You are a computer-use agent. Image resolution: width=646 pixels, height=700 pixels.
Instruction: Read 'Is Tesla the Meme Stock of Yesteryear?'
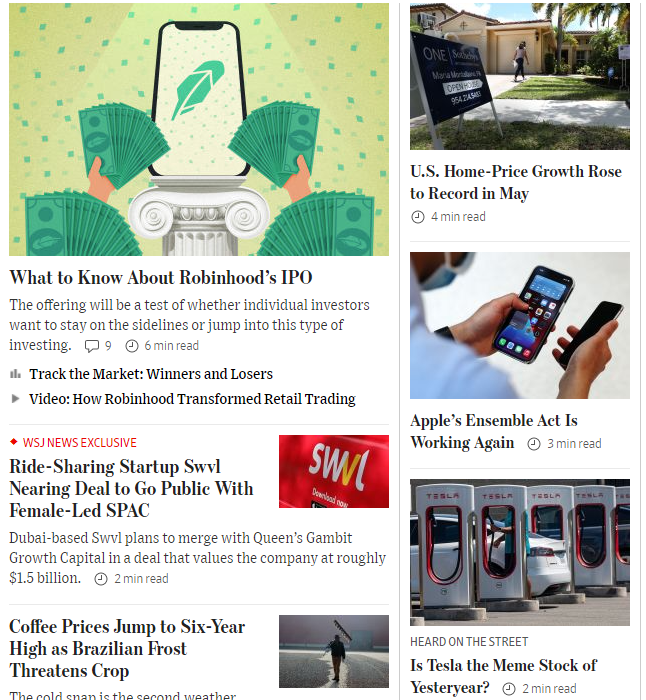[503, 676]
